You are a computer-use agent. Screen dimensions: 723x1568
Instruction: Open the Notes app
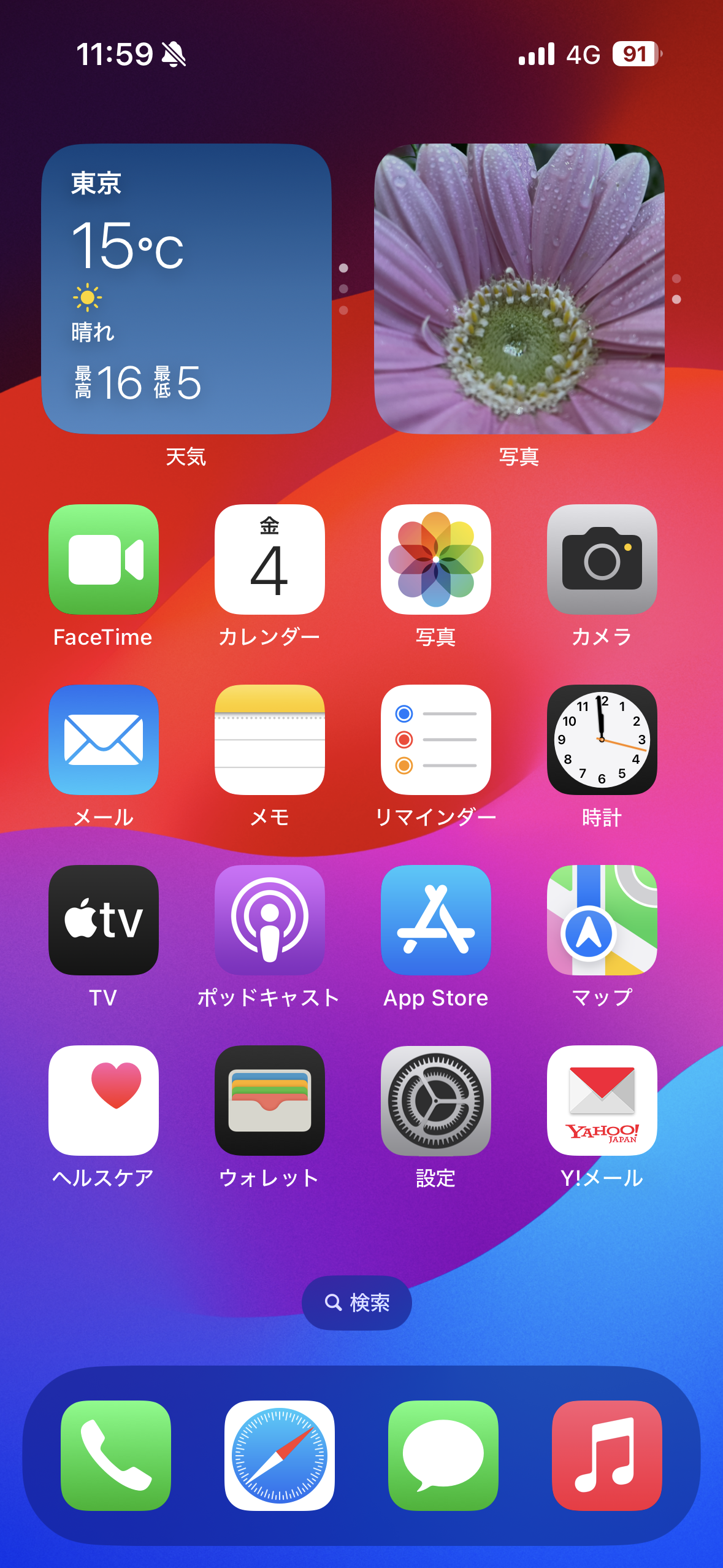click(x=270, y=740)
